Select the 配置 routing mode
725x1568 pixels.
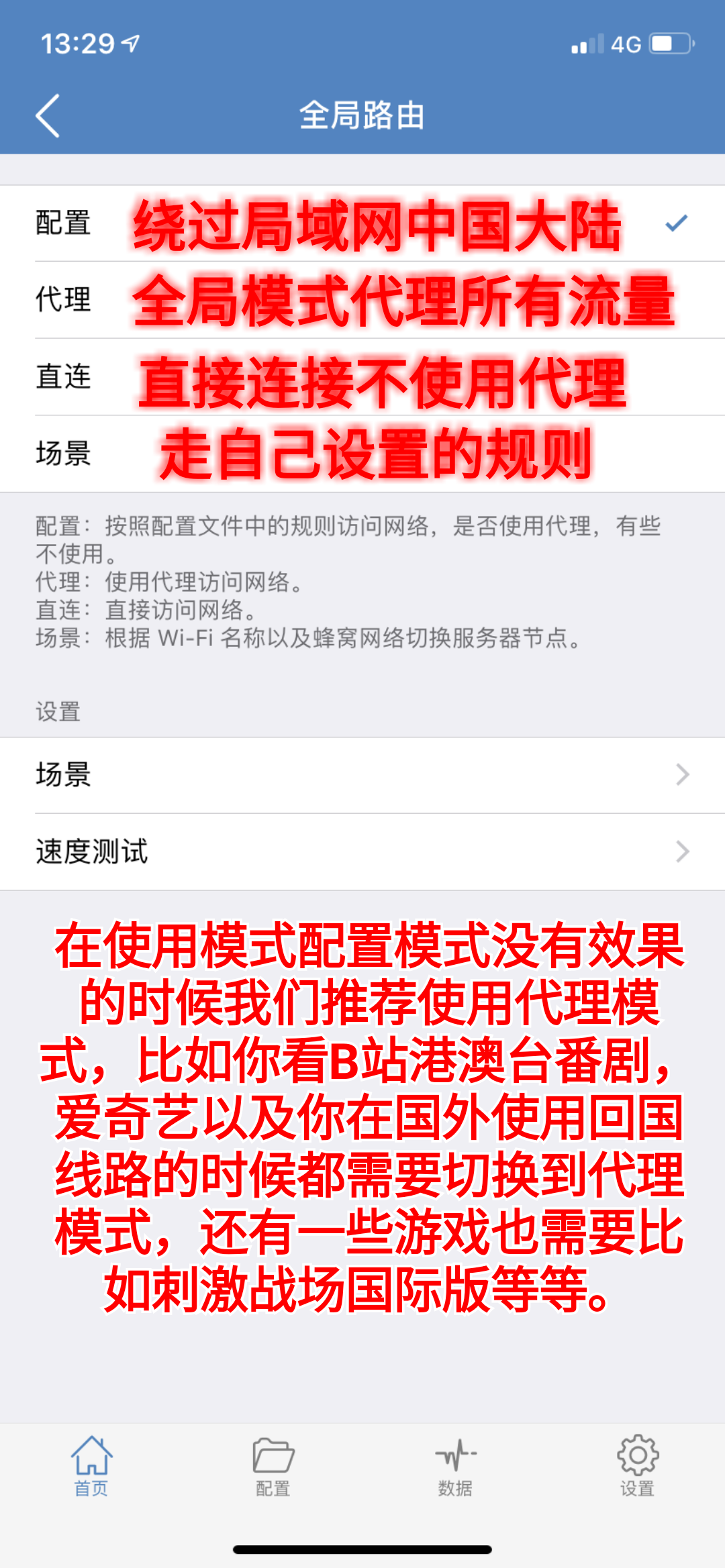[x=362, y=223]
